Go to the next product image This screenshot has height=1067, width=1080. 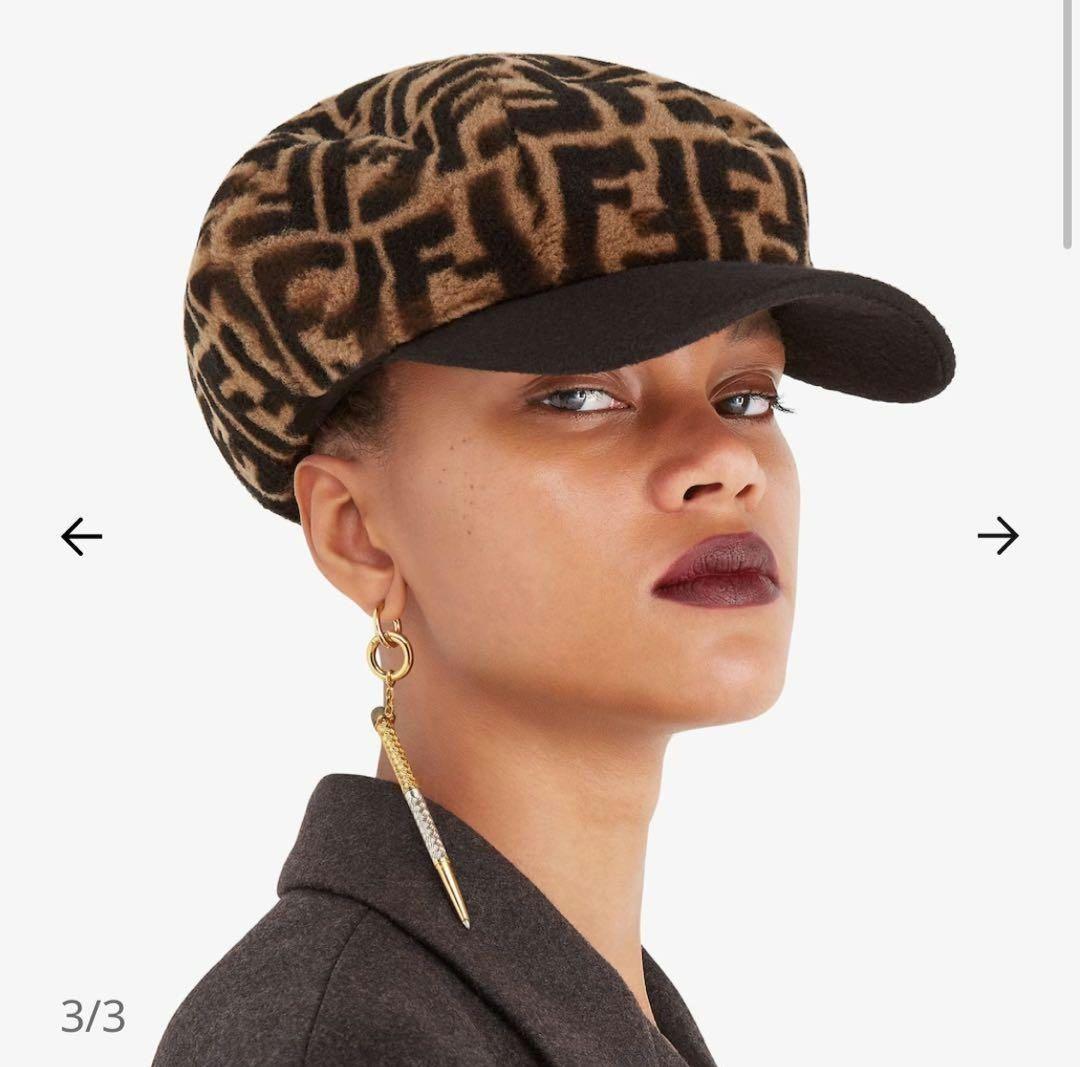click(997, 536)
